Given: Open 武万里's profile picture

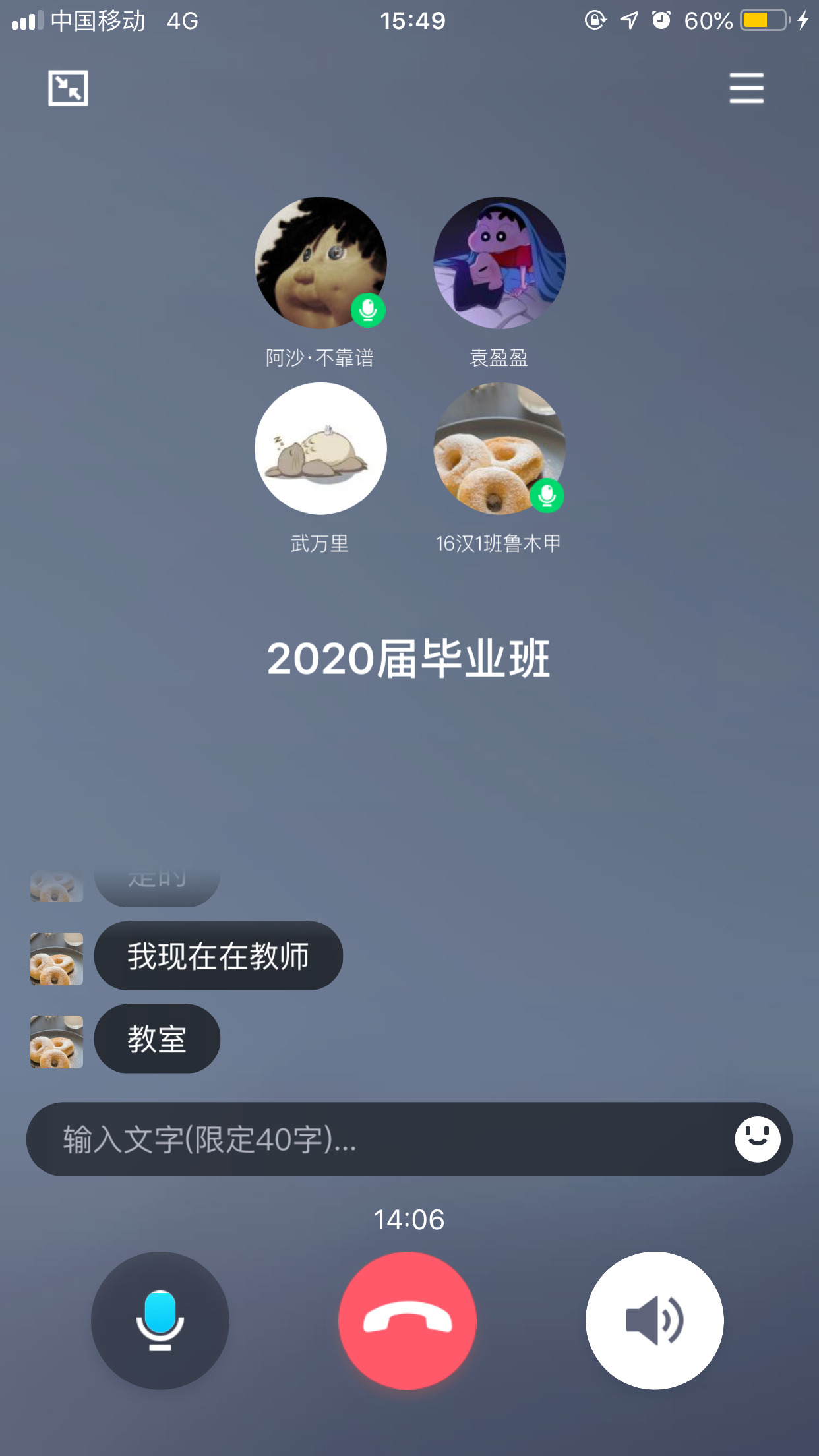Looking at the screenshot, I should pyautogui.click(x=320, y=448).
